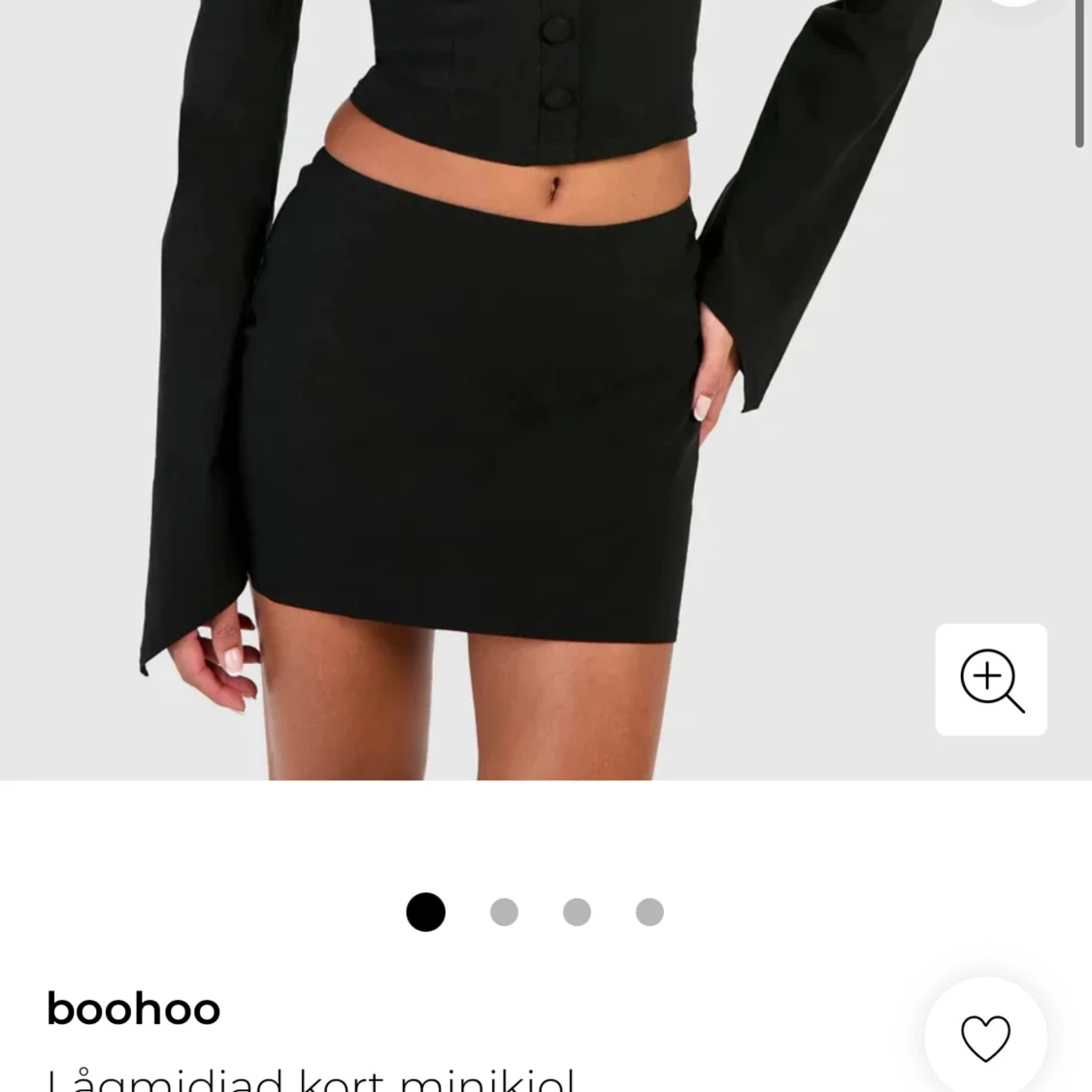
Task: Go to the fourth product photo dot
Action: tap(649, 912)
